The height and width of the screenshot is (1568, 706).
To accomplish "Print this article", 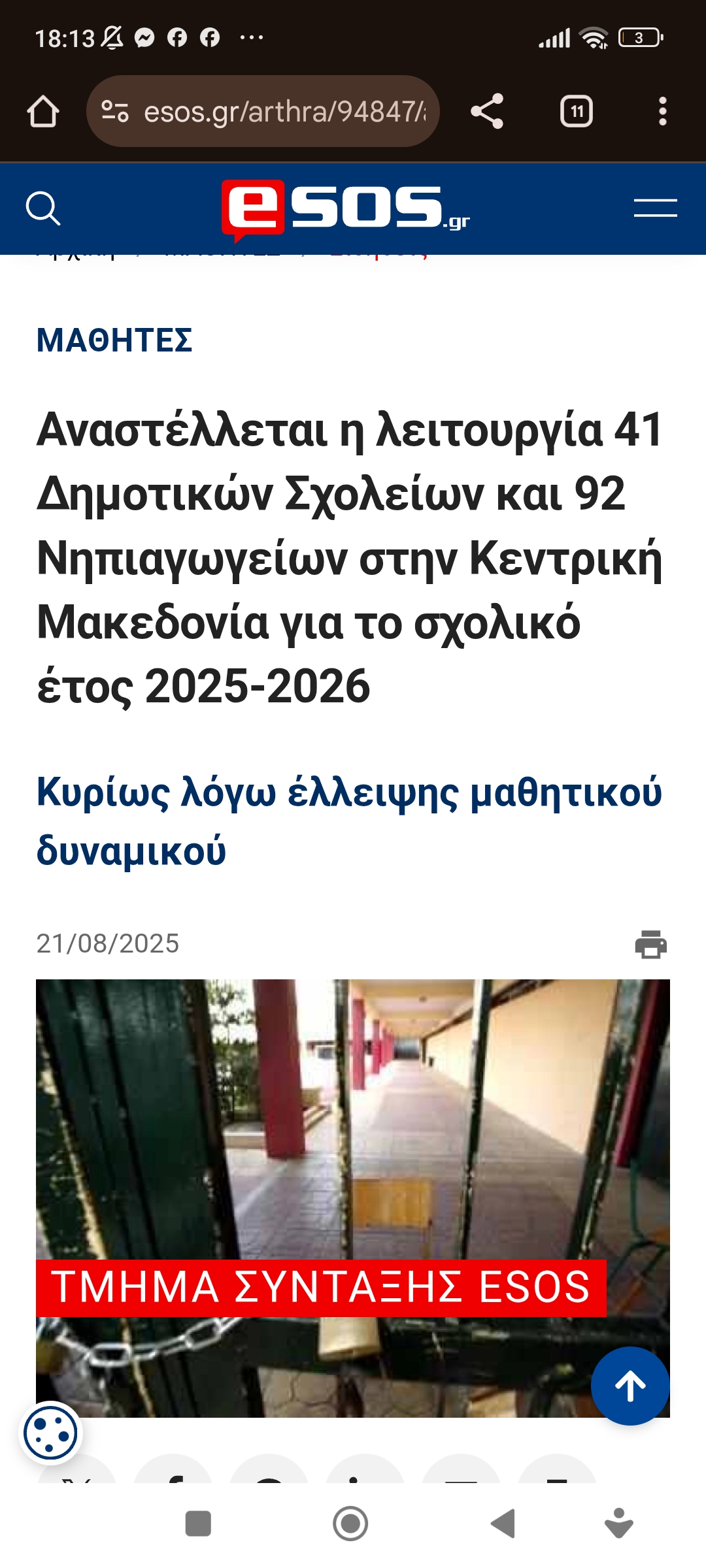I will coord(650,944).
